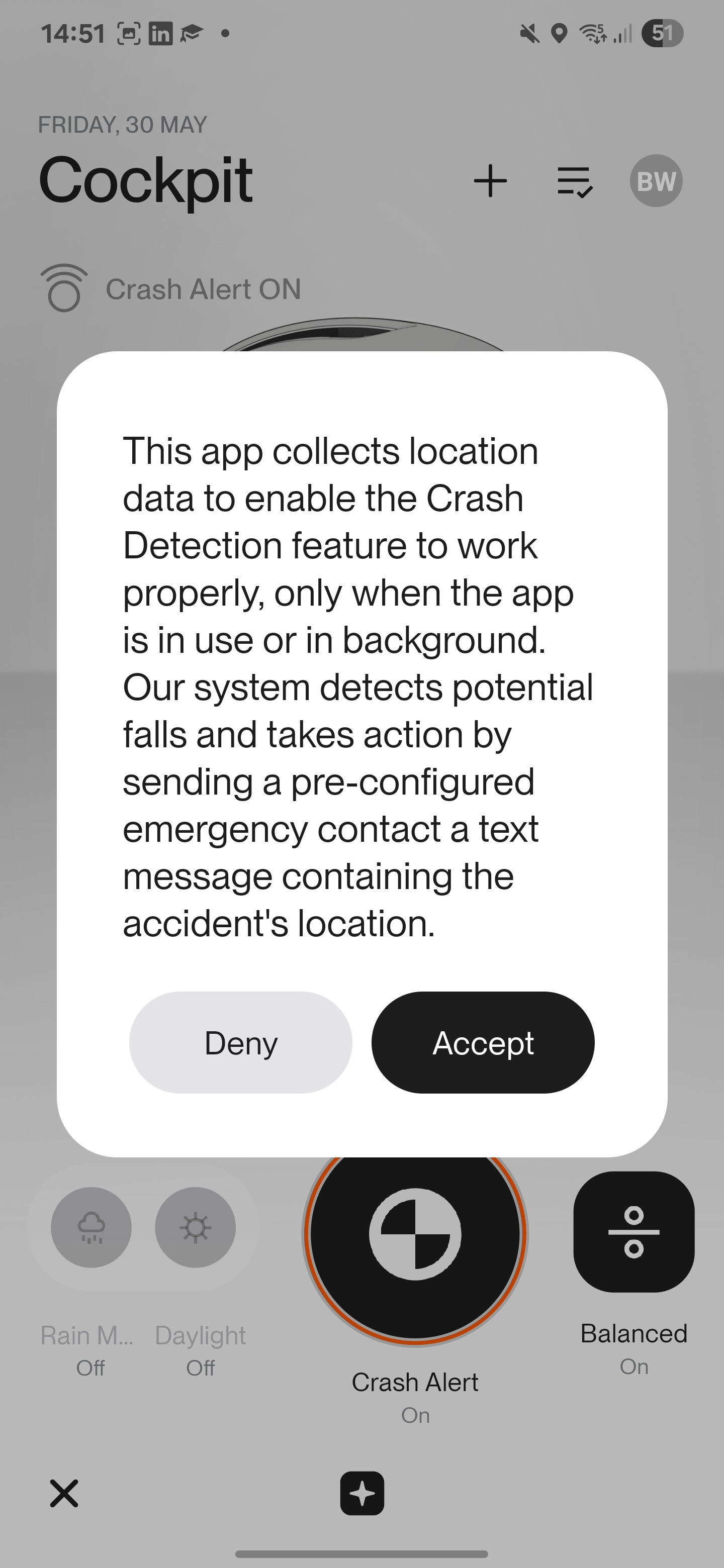Open the checklist icon

pyautogui.click(x=574, y=182)
